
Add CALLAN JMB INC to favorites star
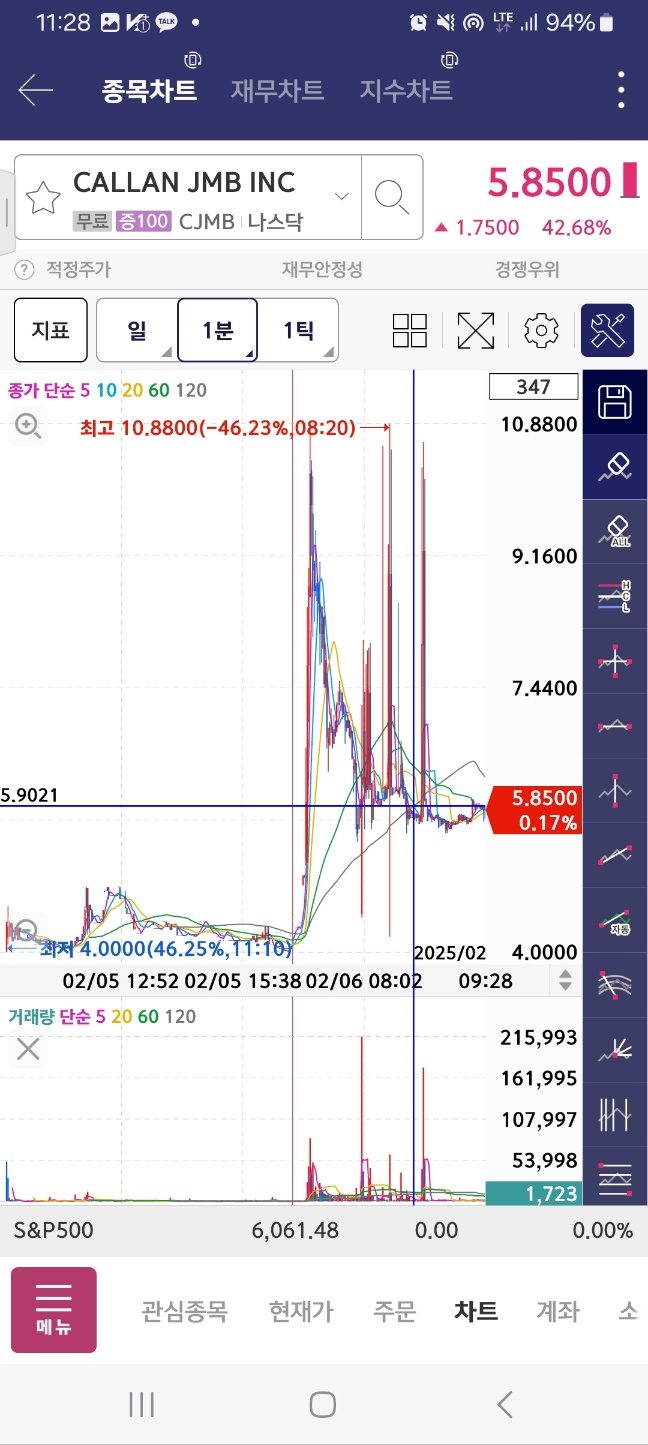(x=43, y=198)
